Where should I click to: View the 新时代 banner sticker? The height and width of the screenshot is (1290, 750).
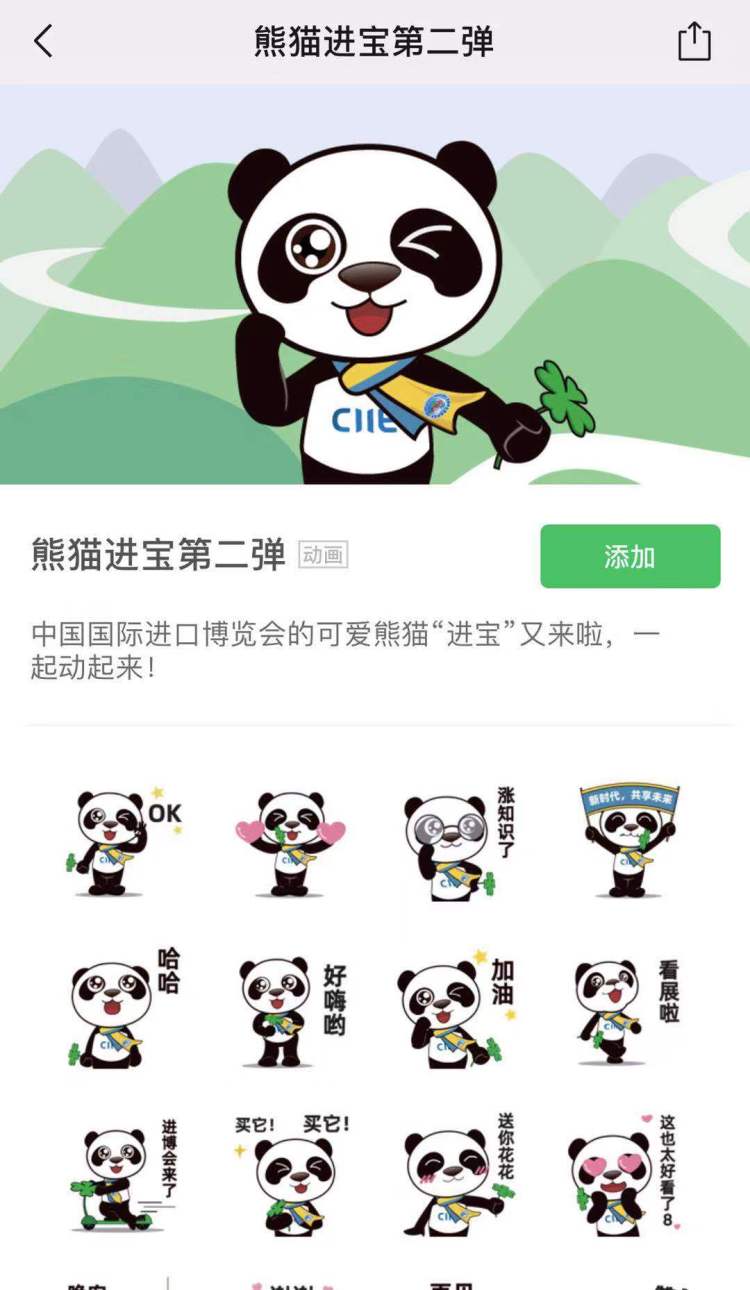(x=629, y=840)
